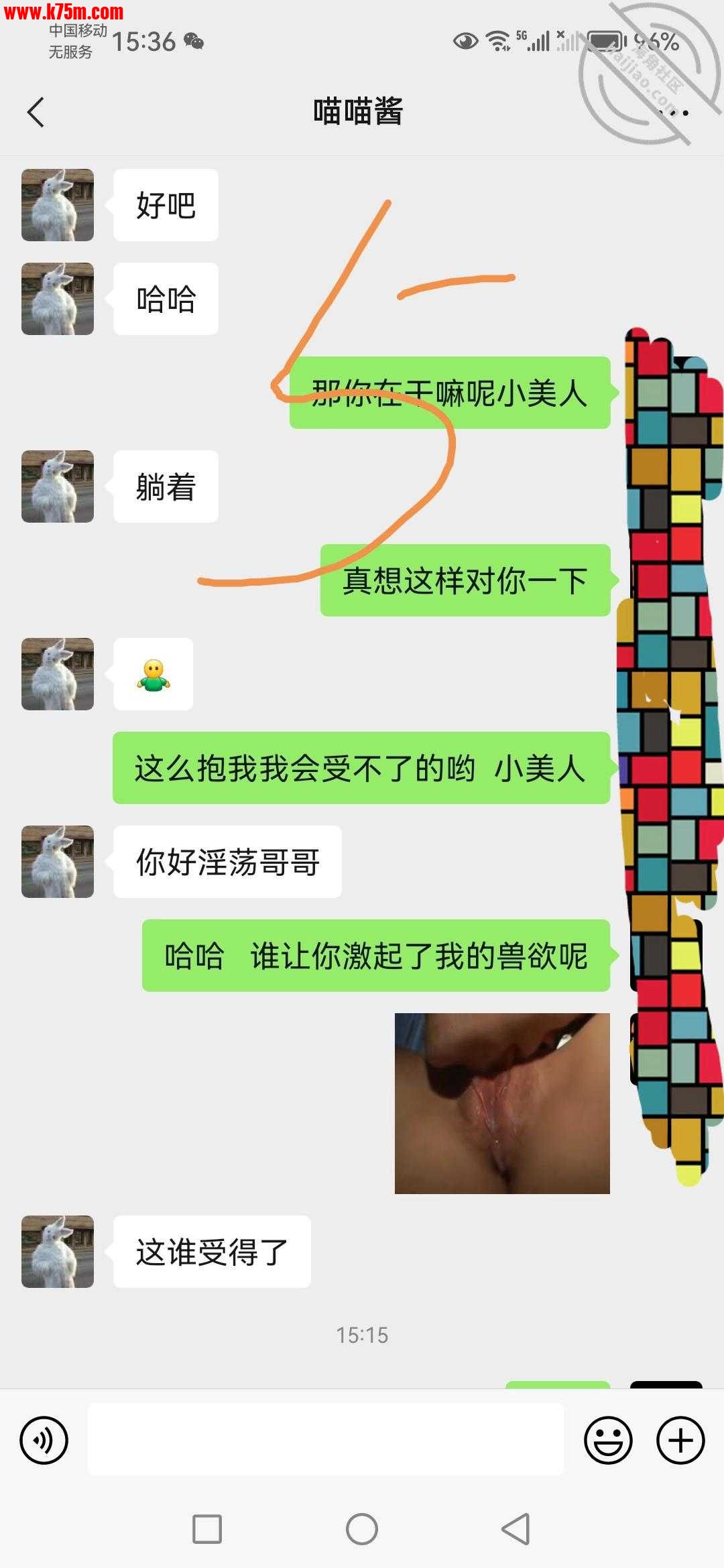The height and width of the screenshot is (1568, 724).
Task: Go back from the 喵喵酱 chat
Action: tap(36, 112)
